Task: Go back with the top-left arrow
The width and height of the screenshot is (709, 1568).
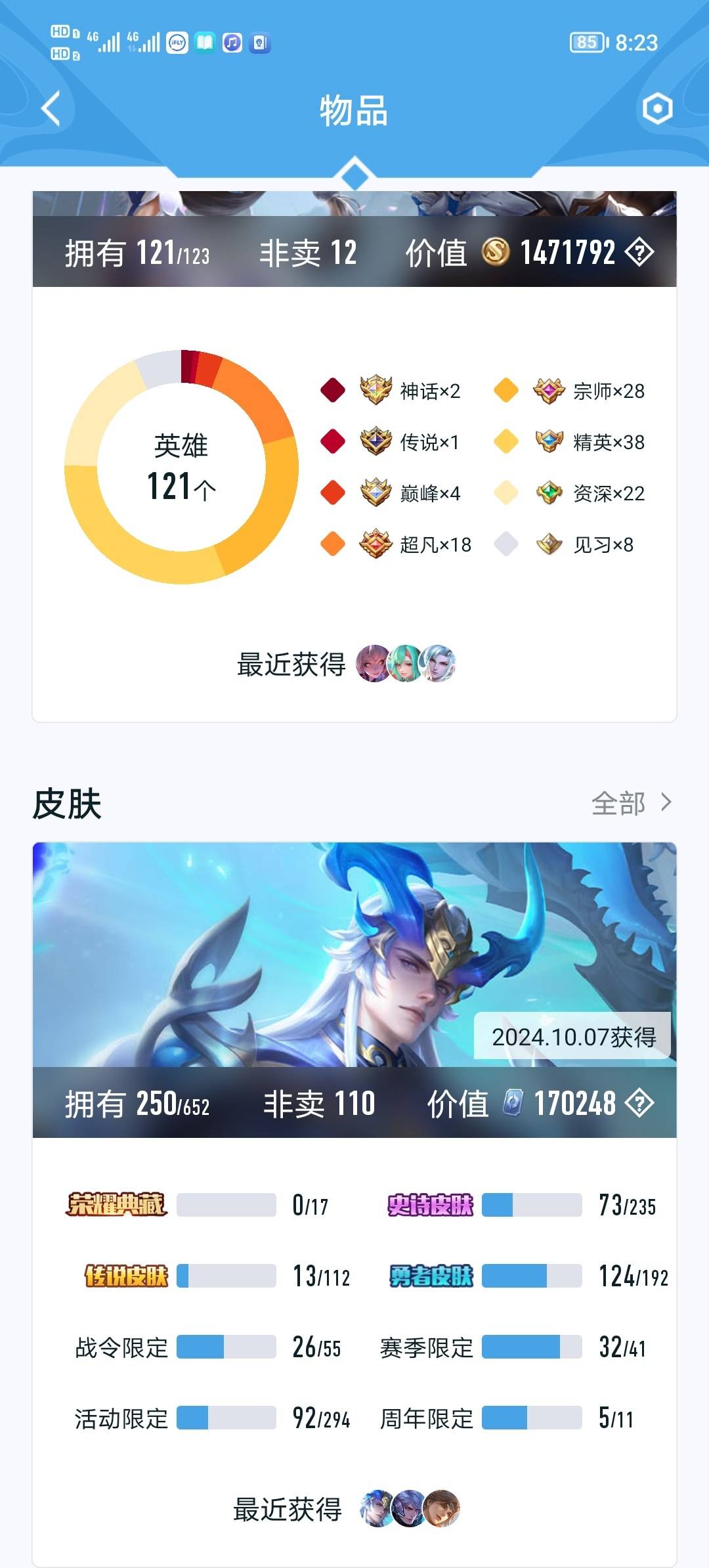Action: tap(51, 108)
